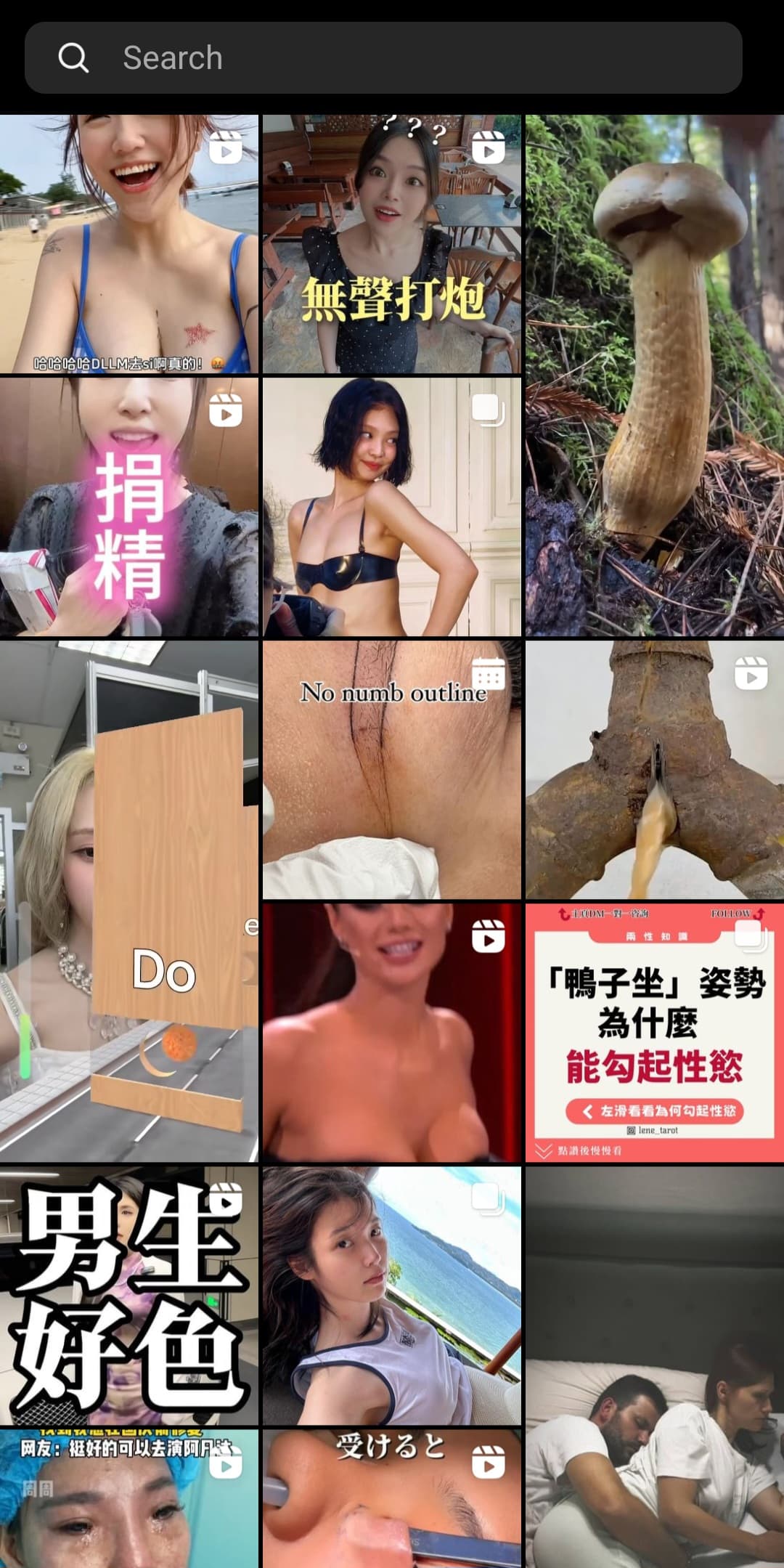Open the reel with red curtain background

point(392,1033)
